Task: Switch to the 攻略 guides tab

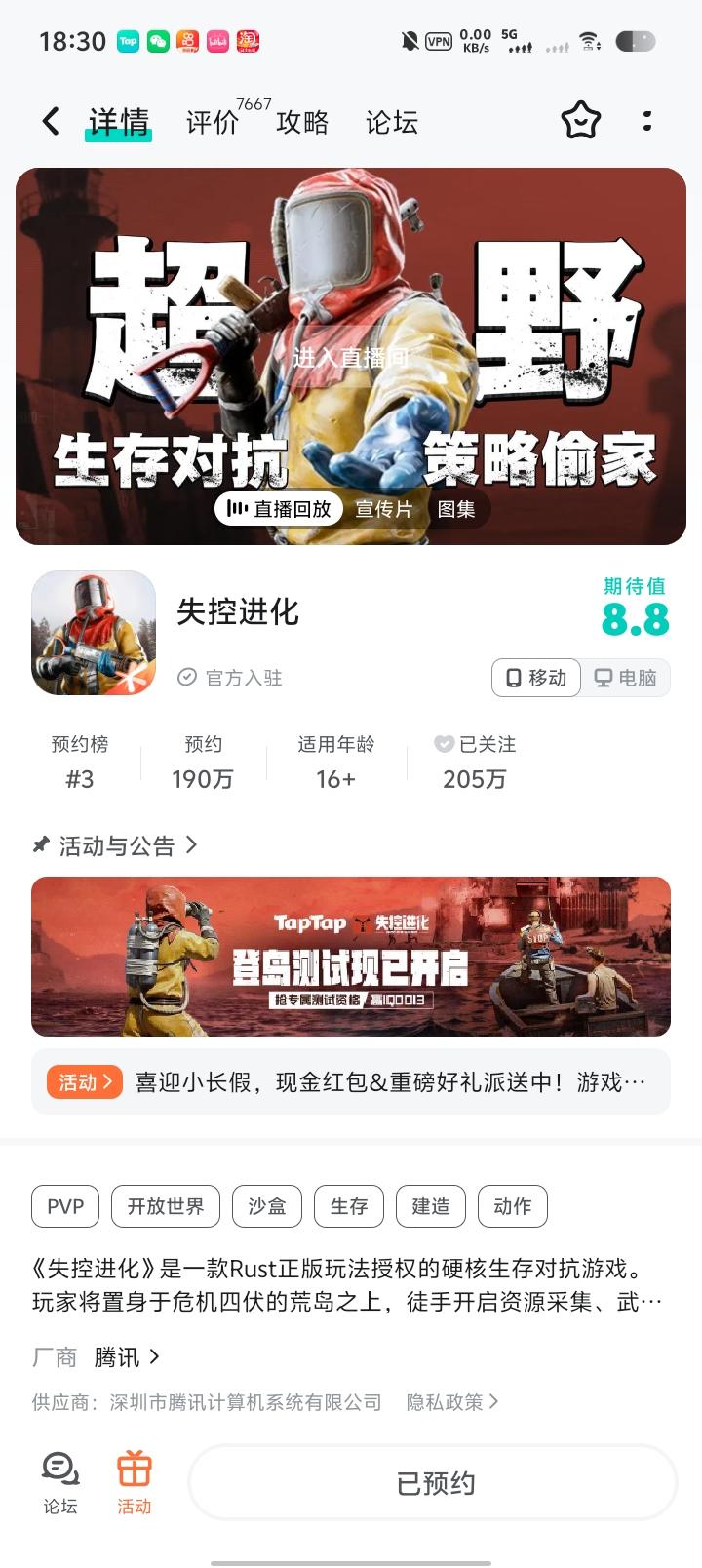Action: click(302, 122)
